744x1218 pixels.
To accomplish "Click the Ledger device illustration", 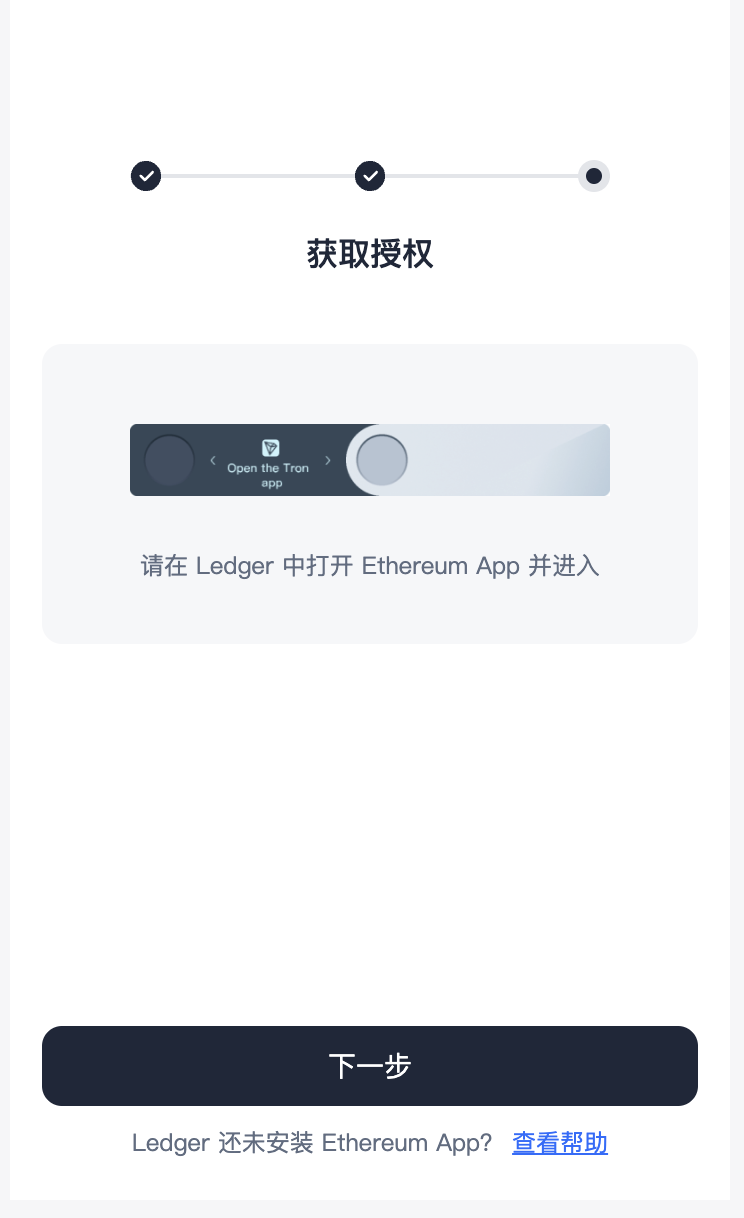I will coord(370,460).
